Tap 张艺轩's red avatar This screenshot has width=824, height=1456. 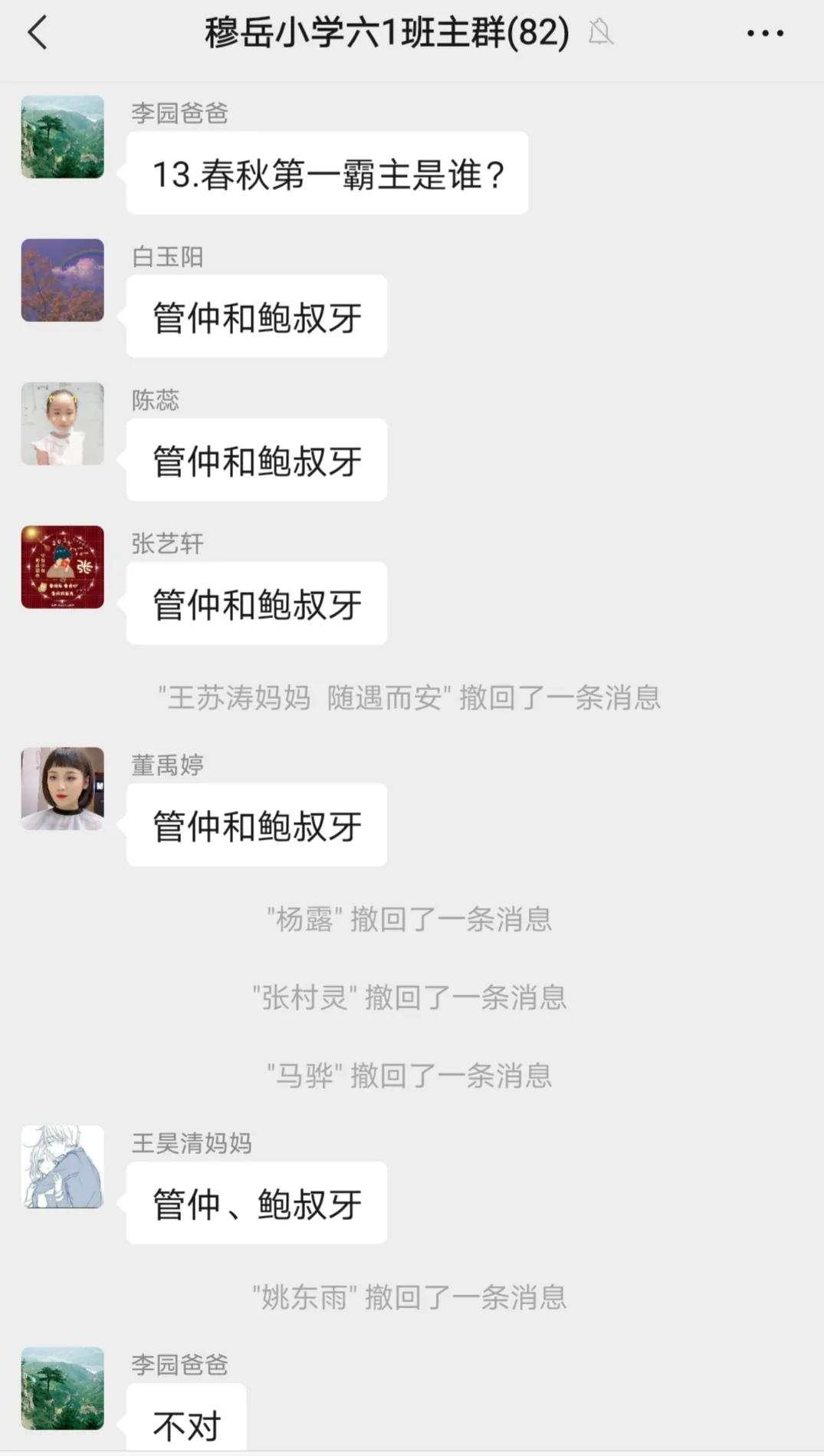[63, 567]
